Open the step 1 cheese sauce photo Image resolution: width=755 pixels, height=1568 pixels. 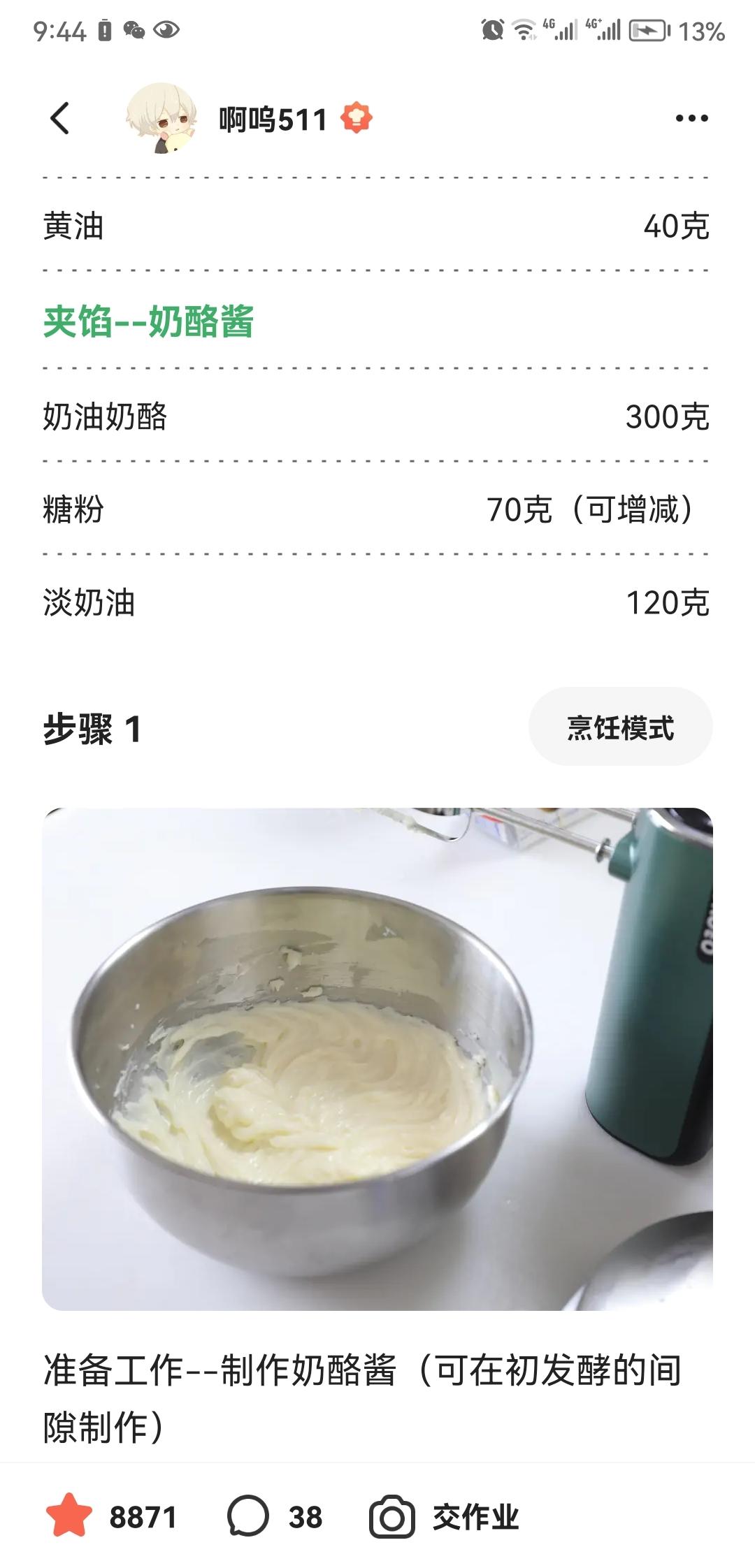pos(377,1059)
